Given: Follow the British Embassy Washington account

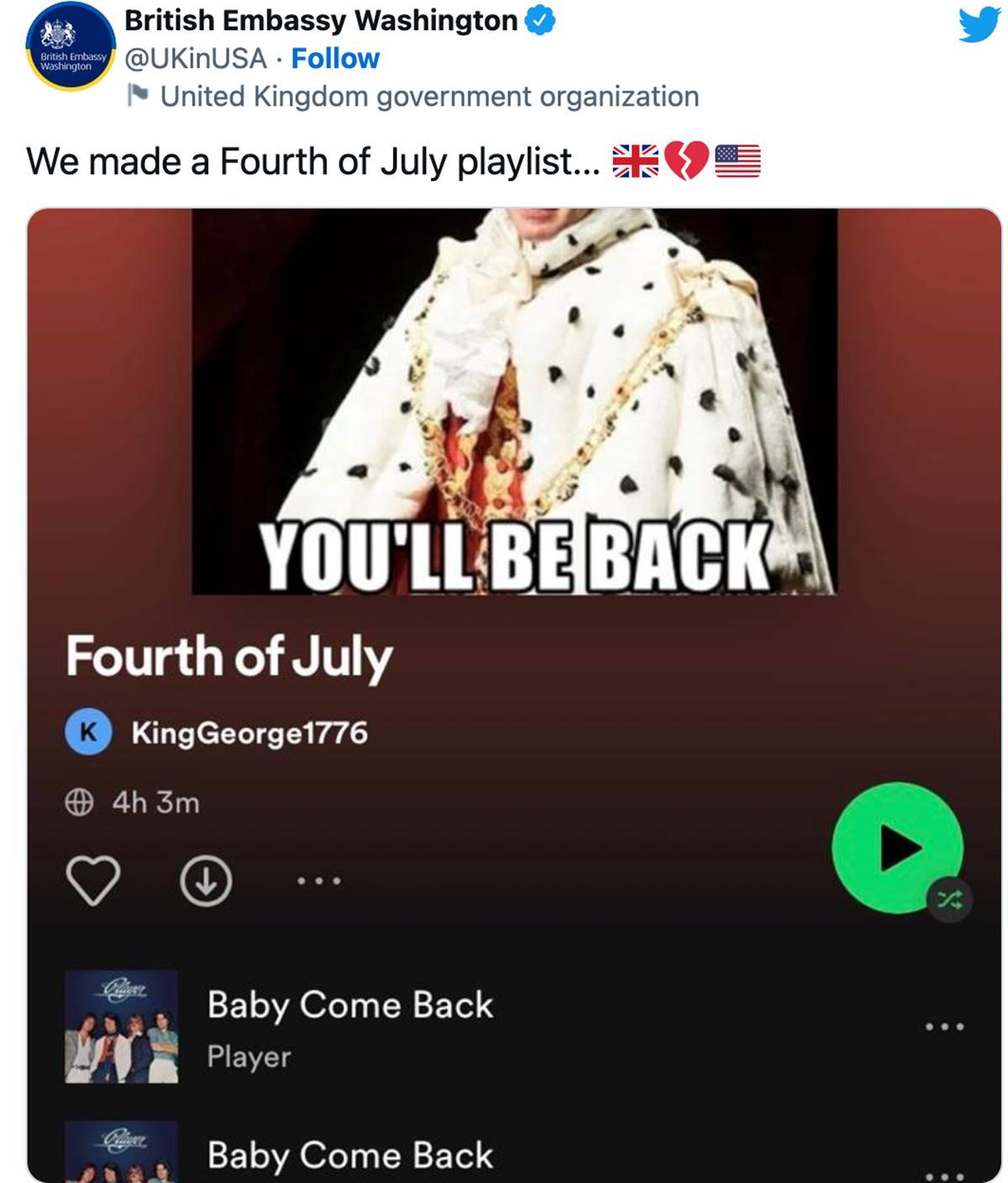Looking at the screenshot, I should [x=334, y=59].
